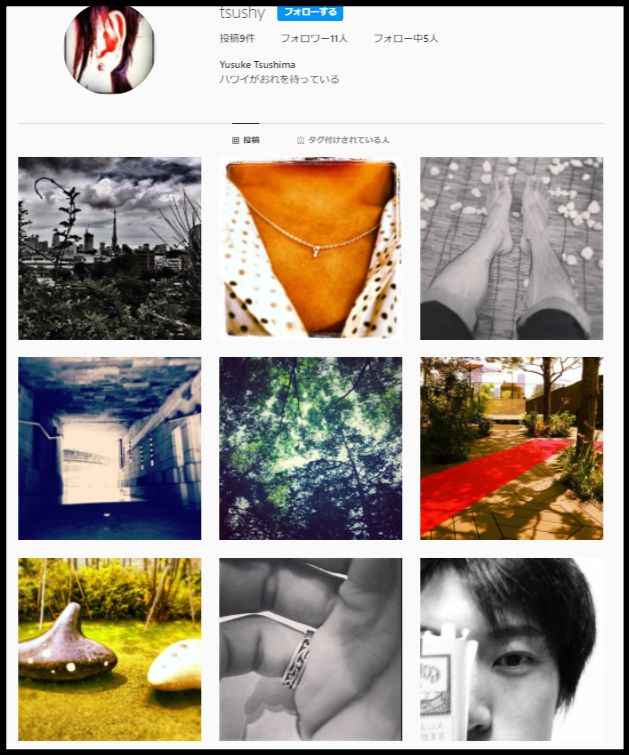This screenshot has height=755, width=629.
Task: Open the bare feet on mat post
Action: point(511,248)
